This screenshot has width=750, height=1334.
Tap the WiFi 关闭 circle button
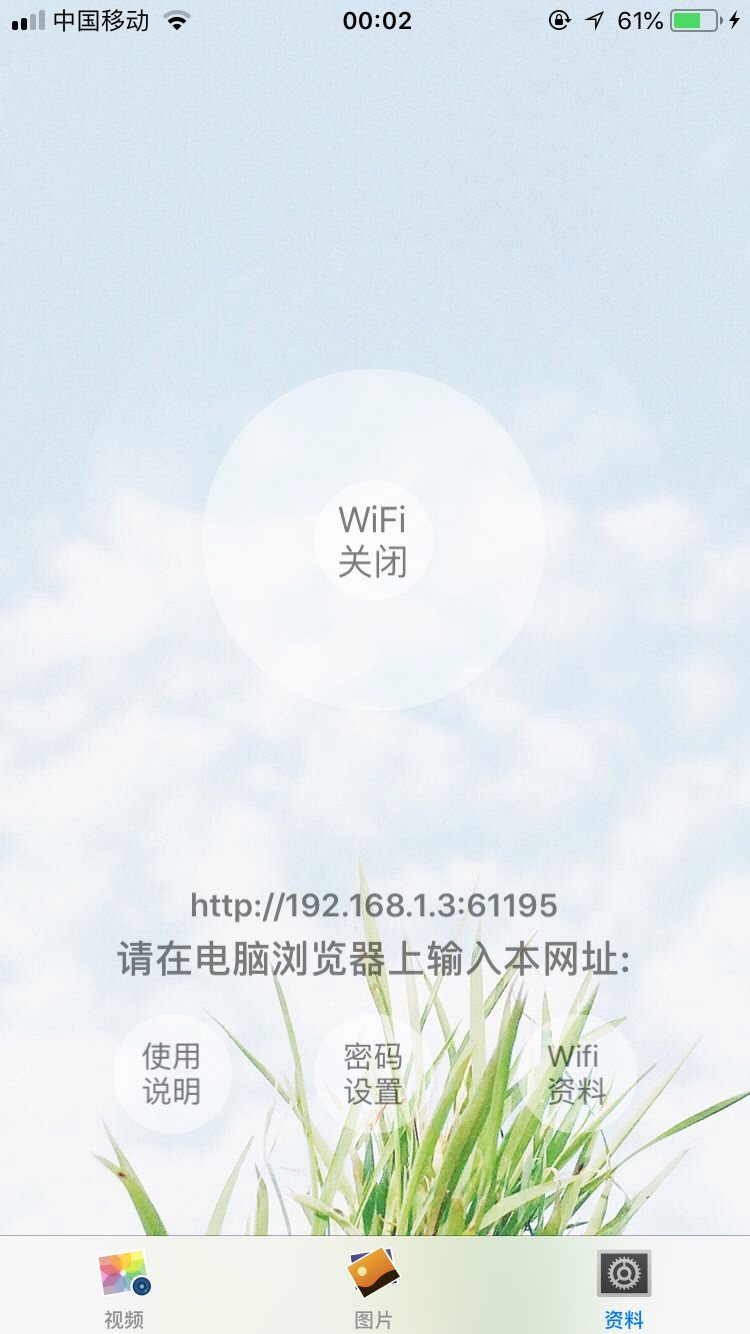click(x=373, y=541)
